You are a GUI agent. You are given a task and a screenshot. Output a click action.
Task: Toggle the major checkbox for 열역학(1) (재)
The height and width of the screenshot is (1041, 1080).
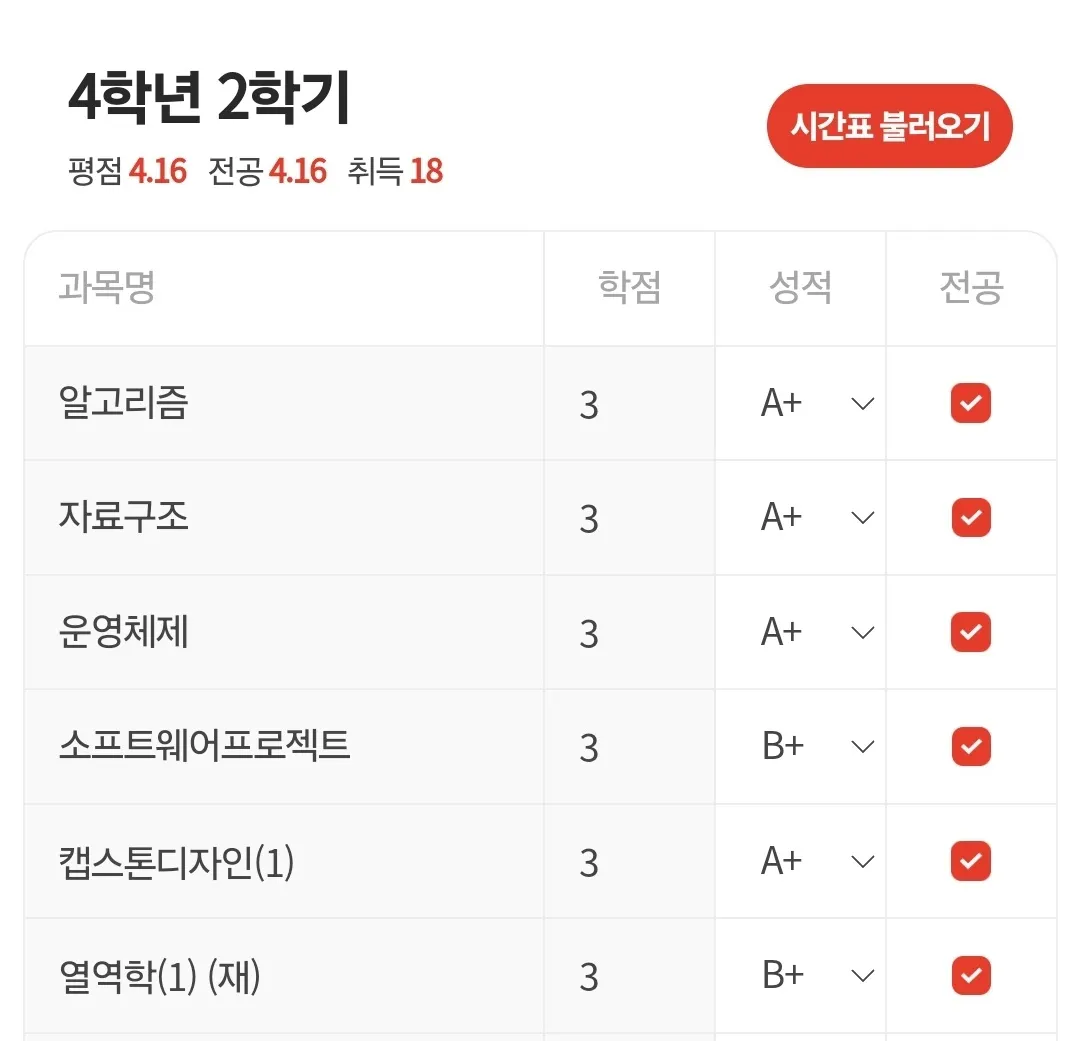[970, 975]
